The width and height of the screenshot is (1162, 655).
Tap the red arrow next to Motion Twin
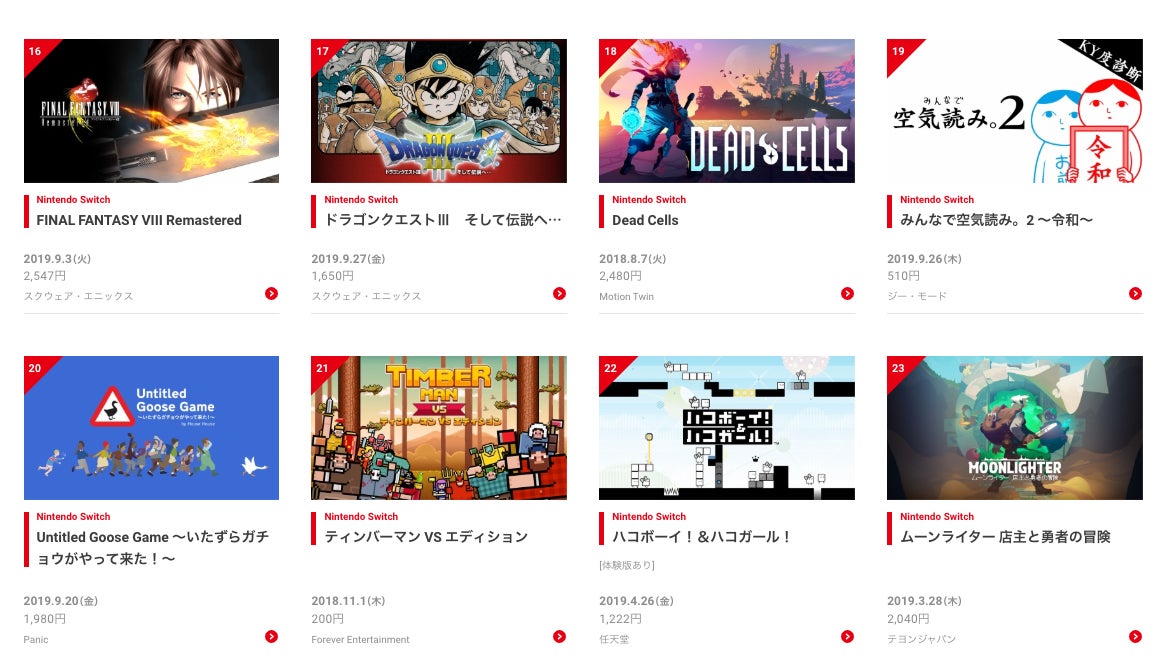click(847, 293)
